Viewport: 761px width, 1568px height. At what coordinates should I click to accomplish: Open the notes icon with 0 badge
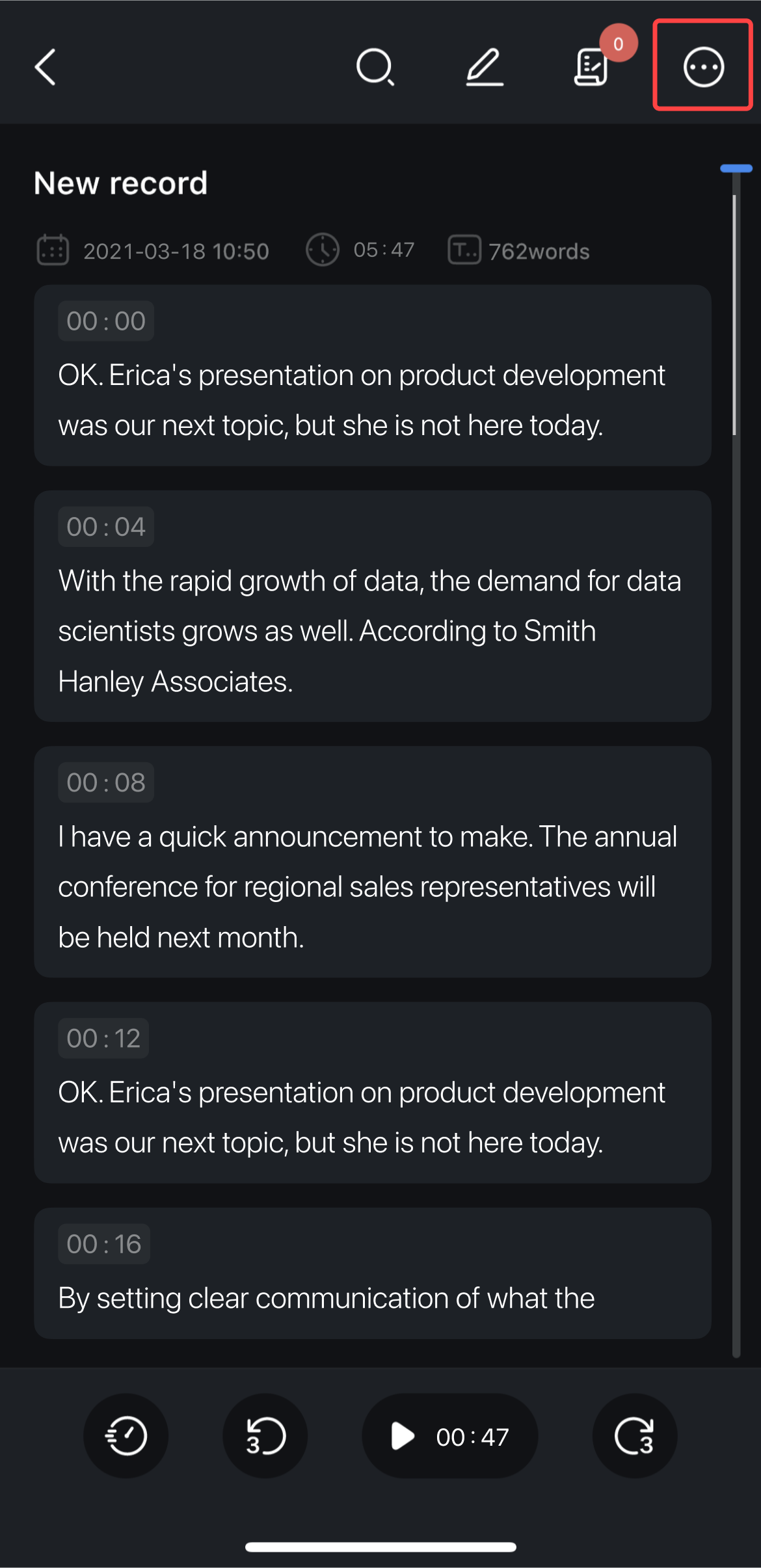592,67
